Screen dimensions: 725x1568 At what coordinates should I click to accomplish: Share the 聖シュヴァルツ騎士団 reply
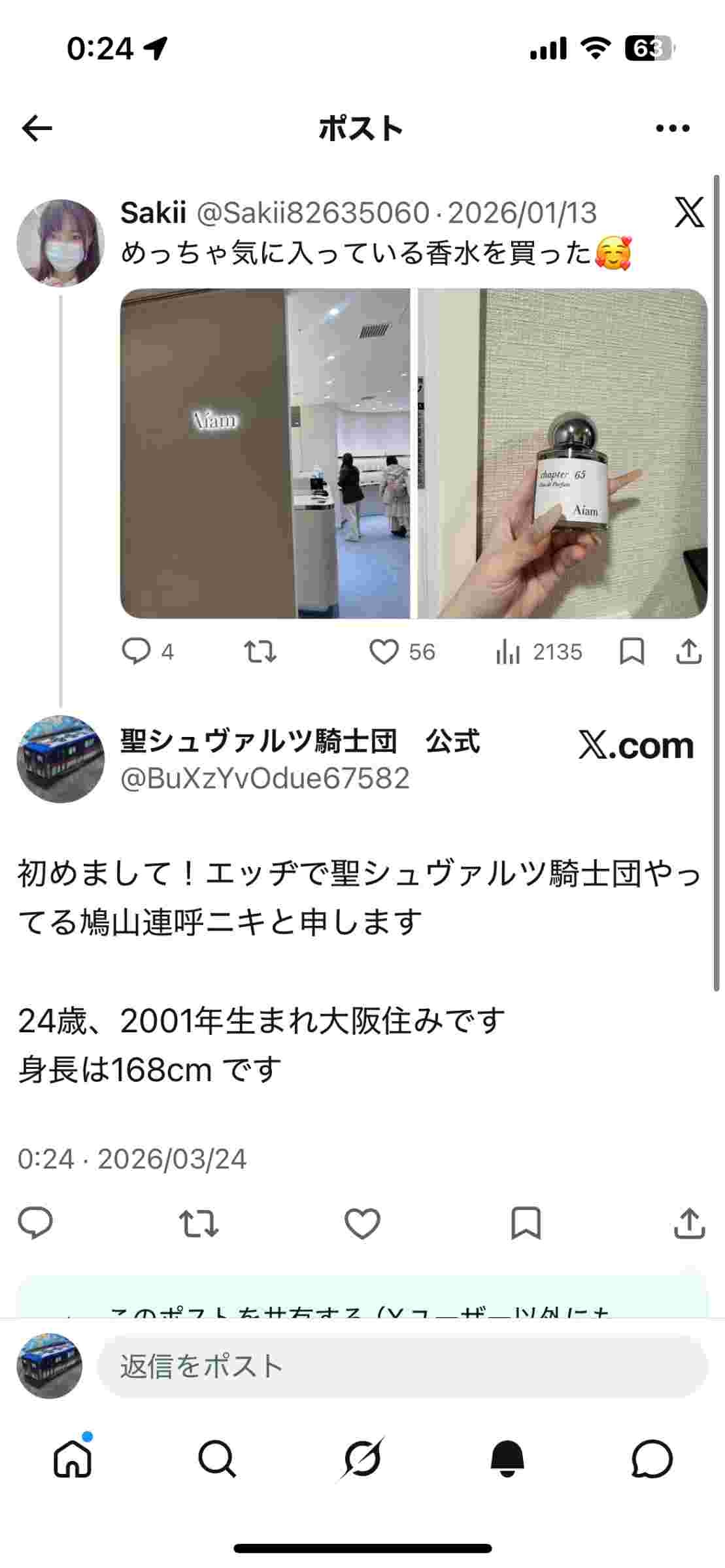pyautogui.click(x=689, y=1224)
